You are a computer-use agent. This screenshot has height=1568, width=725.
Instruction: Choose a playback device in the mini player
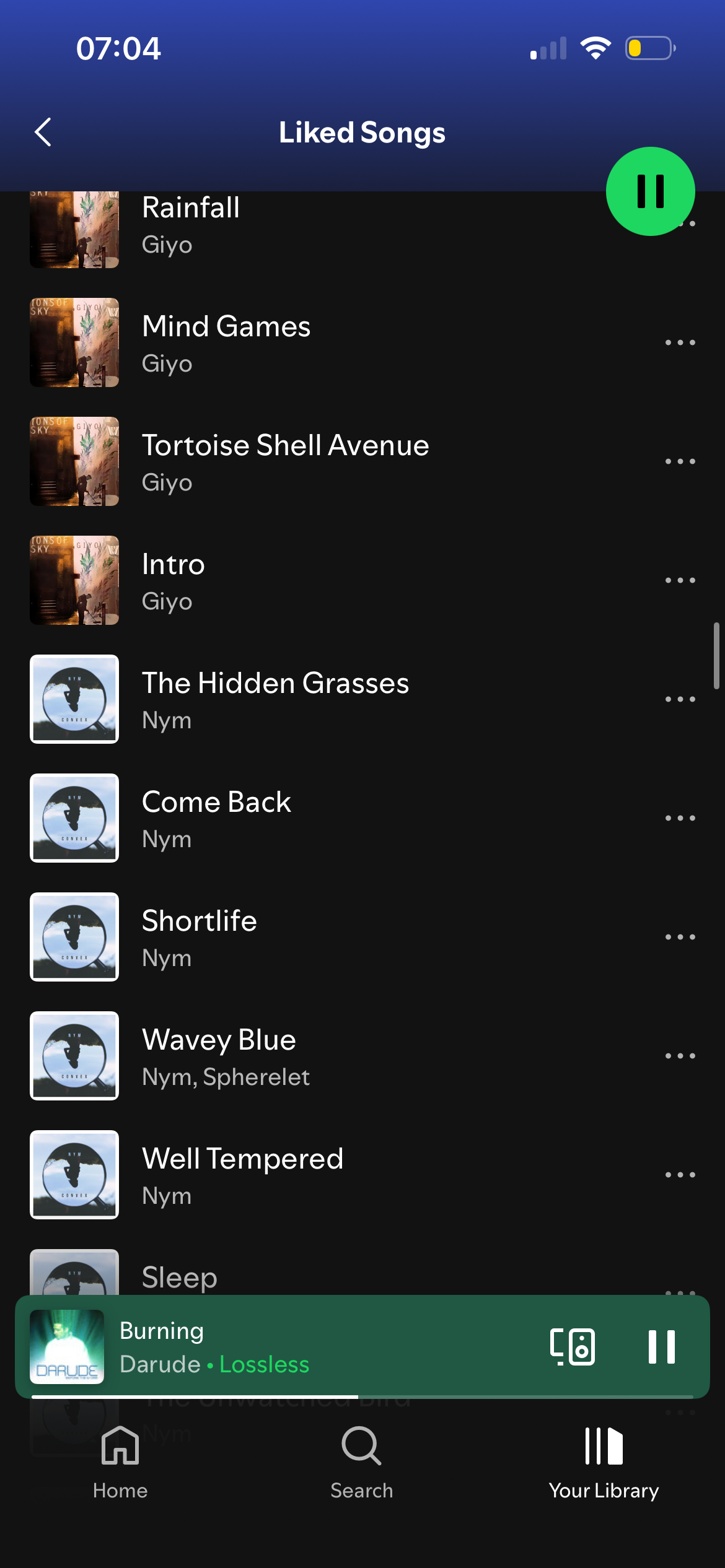click(572, 1347)
